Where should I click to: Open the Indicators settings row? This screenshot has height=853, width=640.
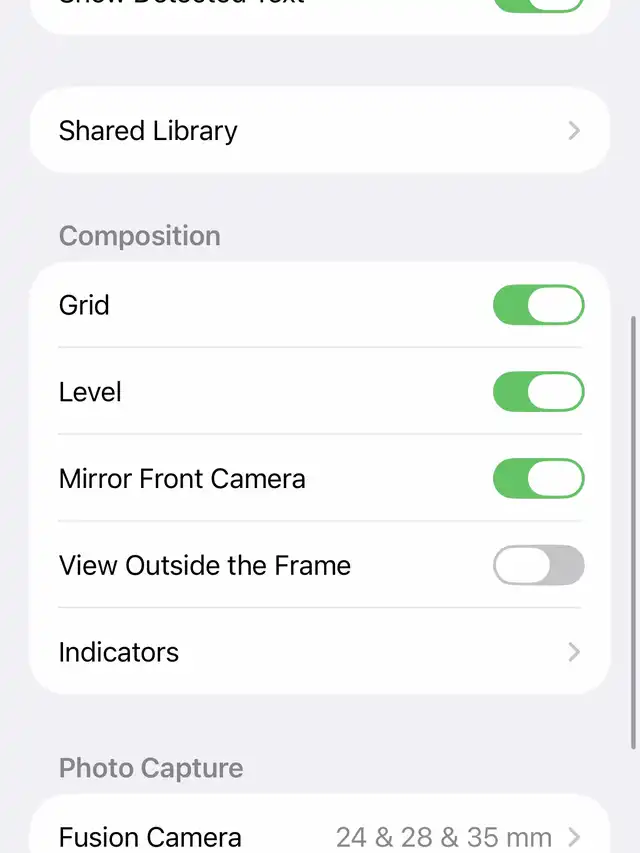click(x=319, y=652)
